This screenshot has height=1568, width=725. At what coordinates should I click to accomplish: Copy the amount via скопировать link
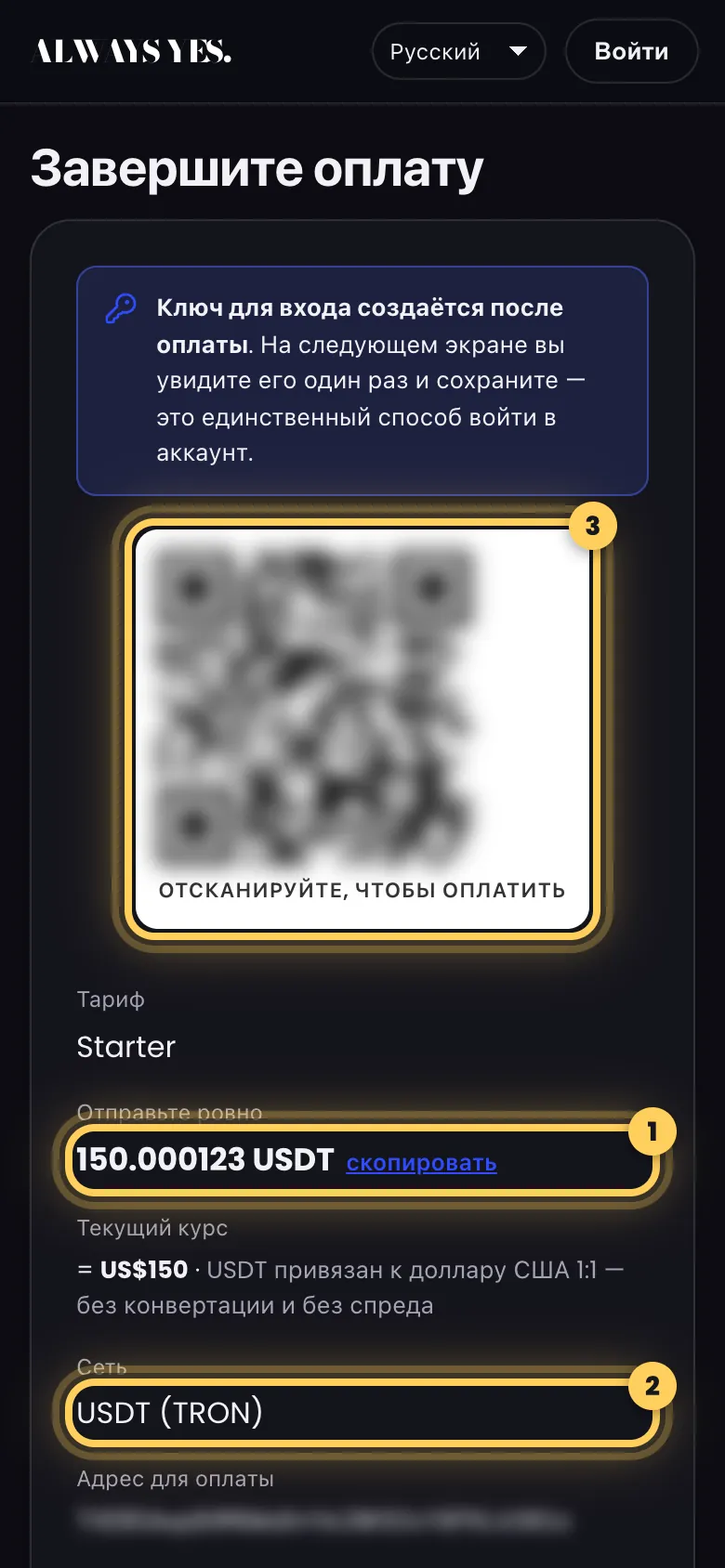pyautogui.click(x=421, y=1162)
